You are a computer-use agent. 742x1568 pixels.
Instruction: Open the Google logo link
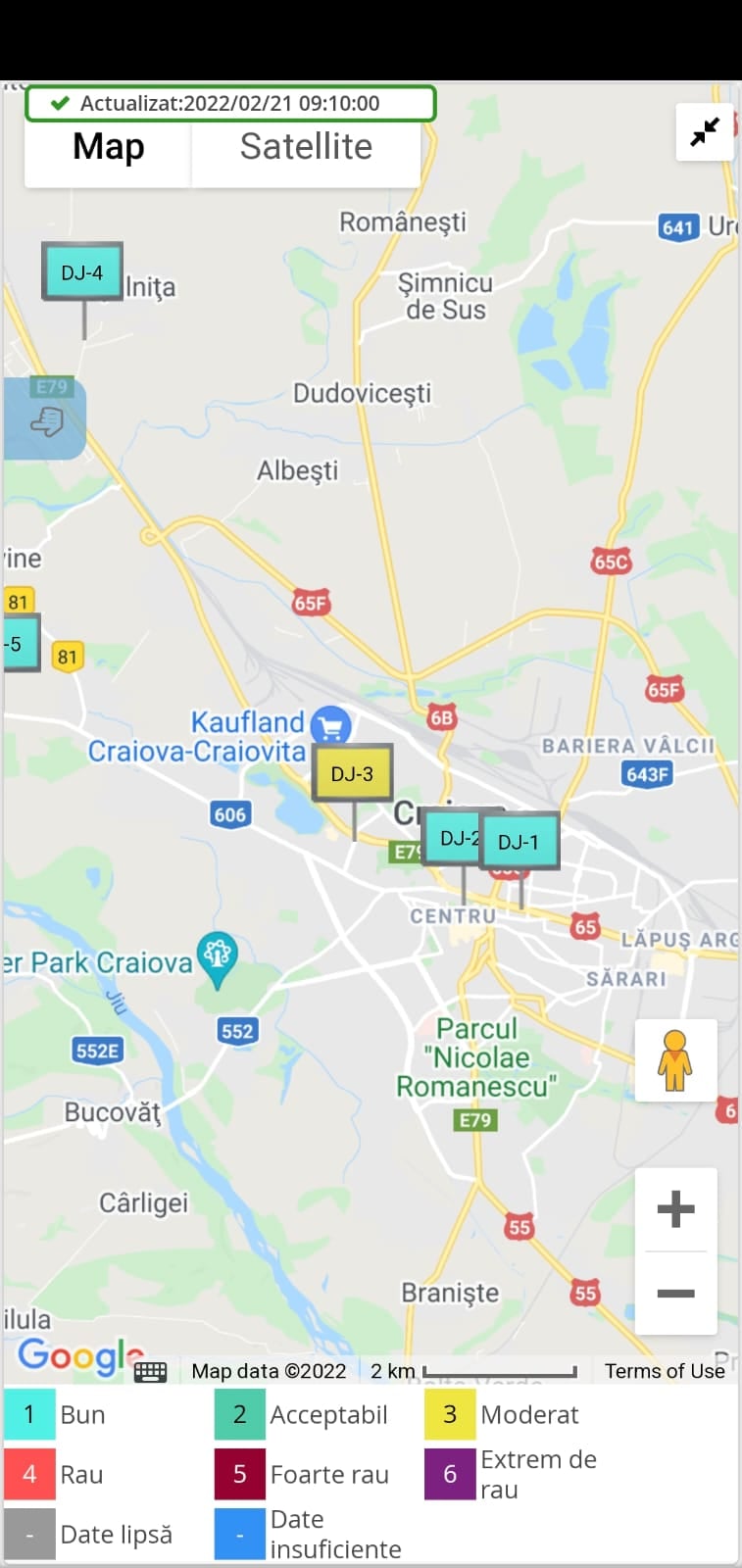80,1355
